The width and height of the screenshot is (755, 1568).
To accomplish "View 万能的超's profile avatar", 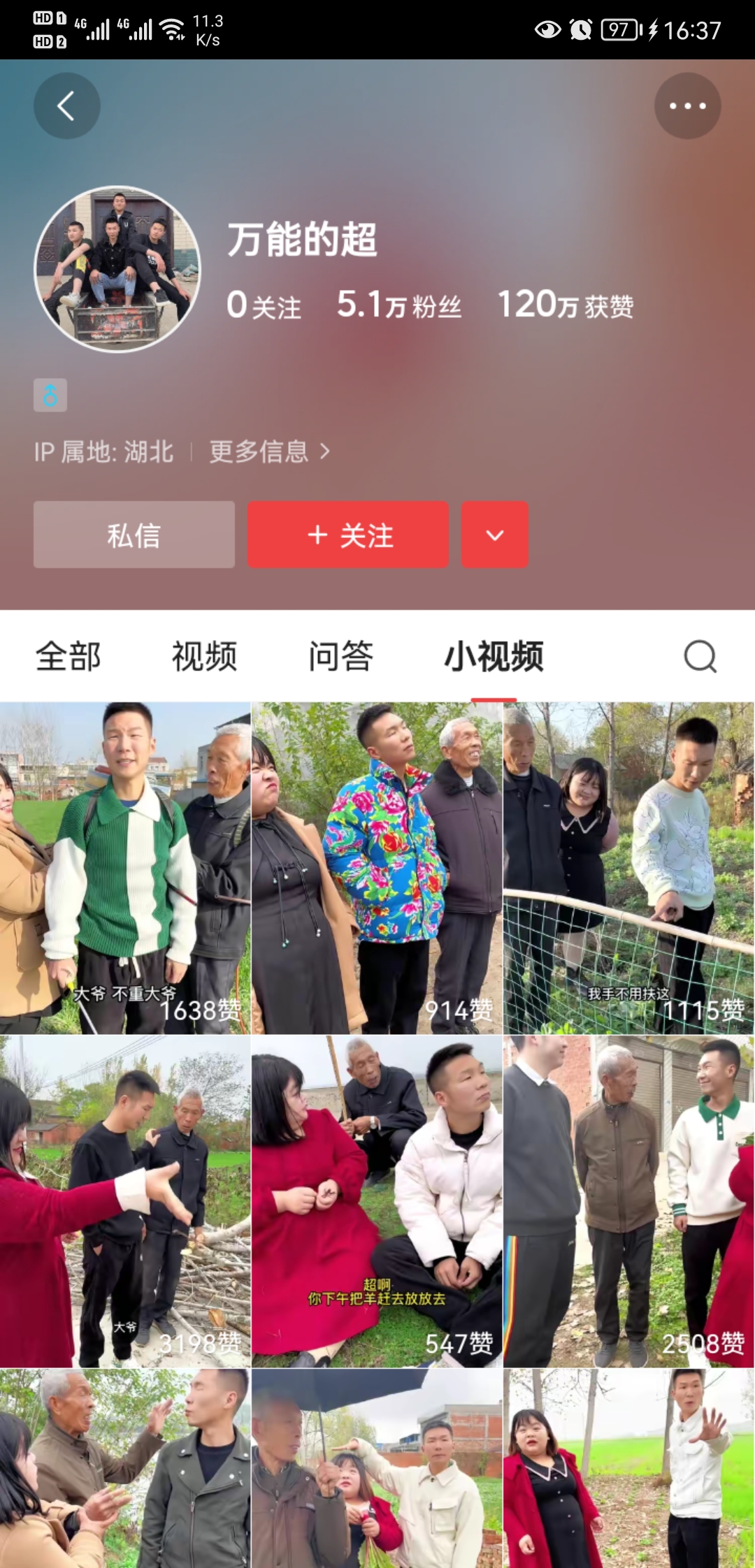I will tap(117, 269).
